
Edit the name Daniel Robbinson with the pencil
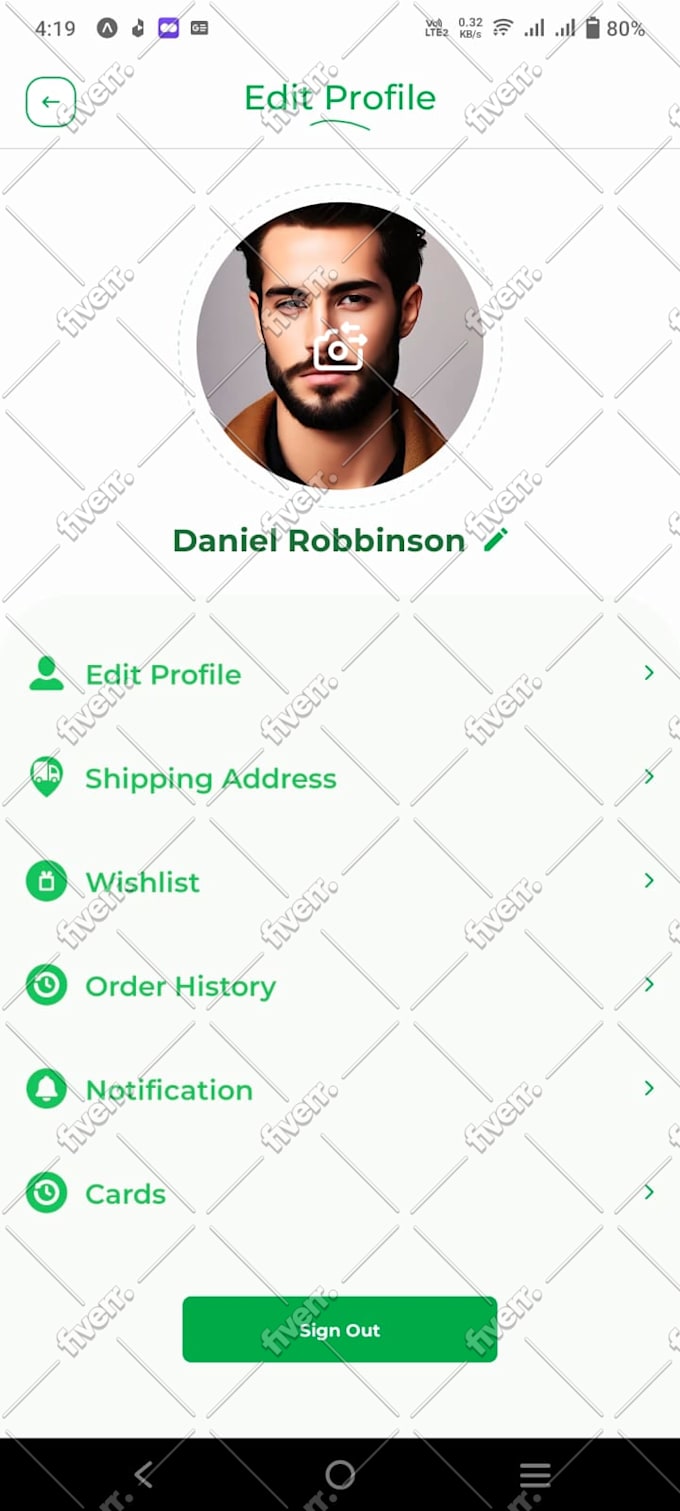[x=495, y=540]
